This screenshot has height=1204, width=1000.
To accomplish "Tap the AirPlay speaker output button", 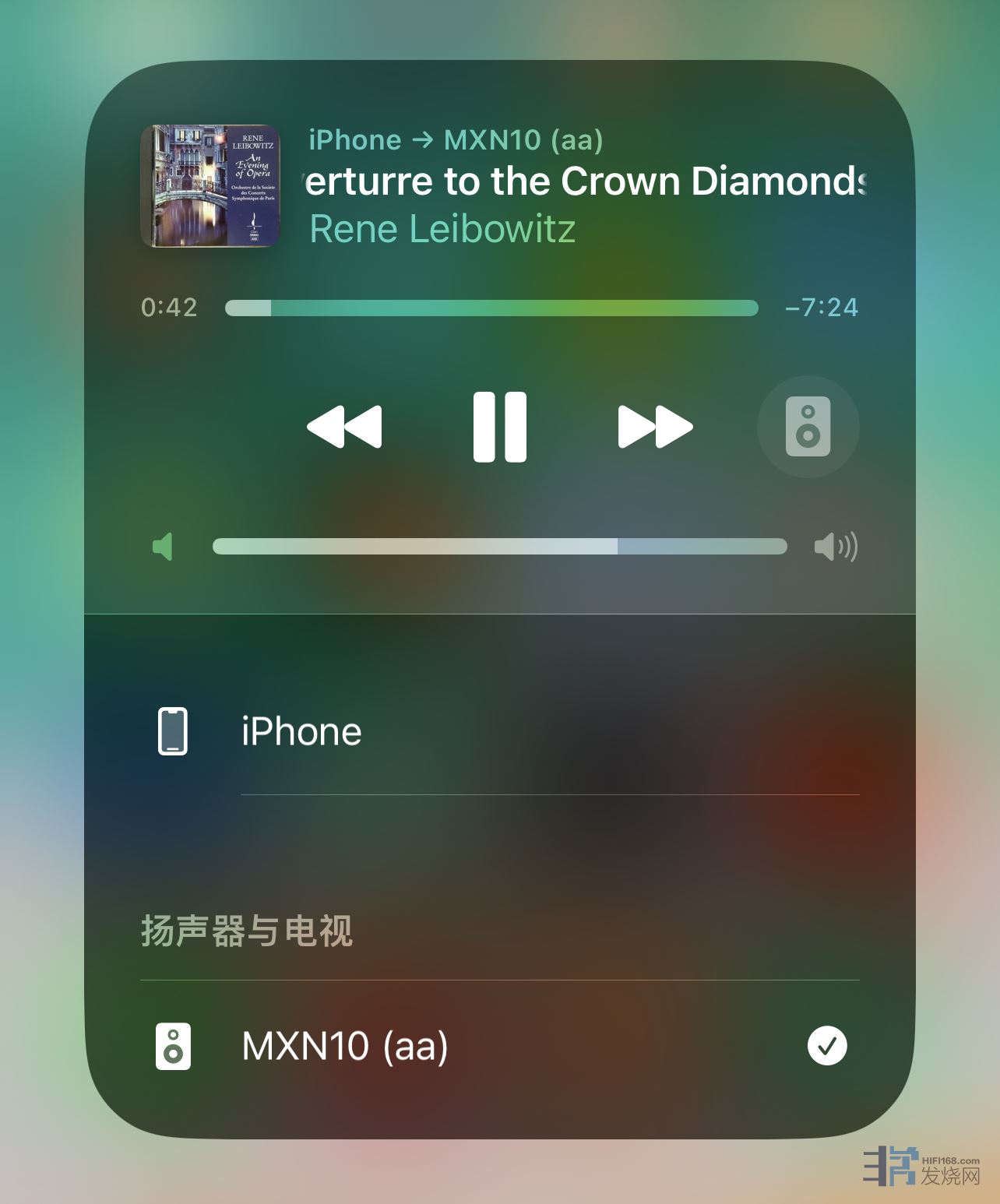I will 808,427.
